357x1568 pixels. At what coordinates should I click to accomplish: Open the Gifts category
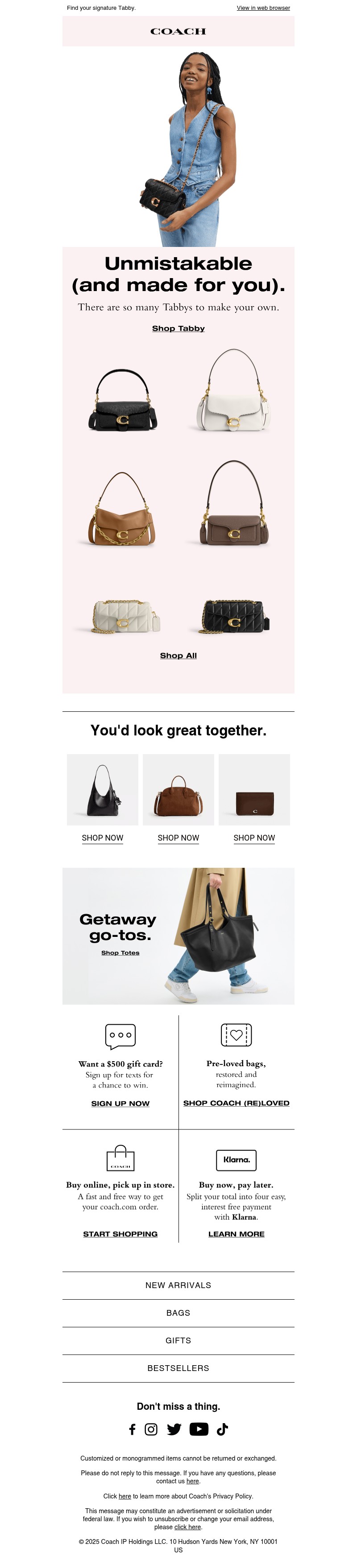[178, 1340]
